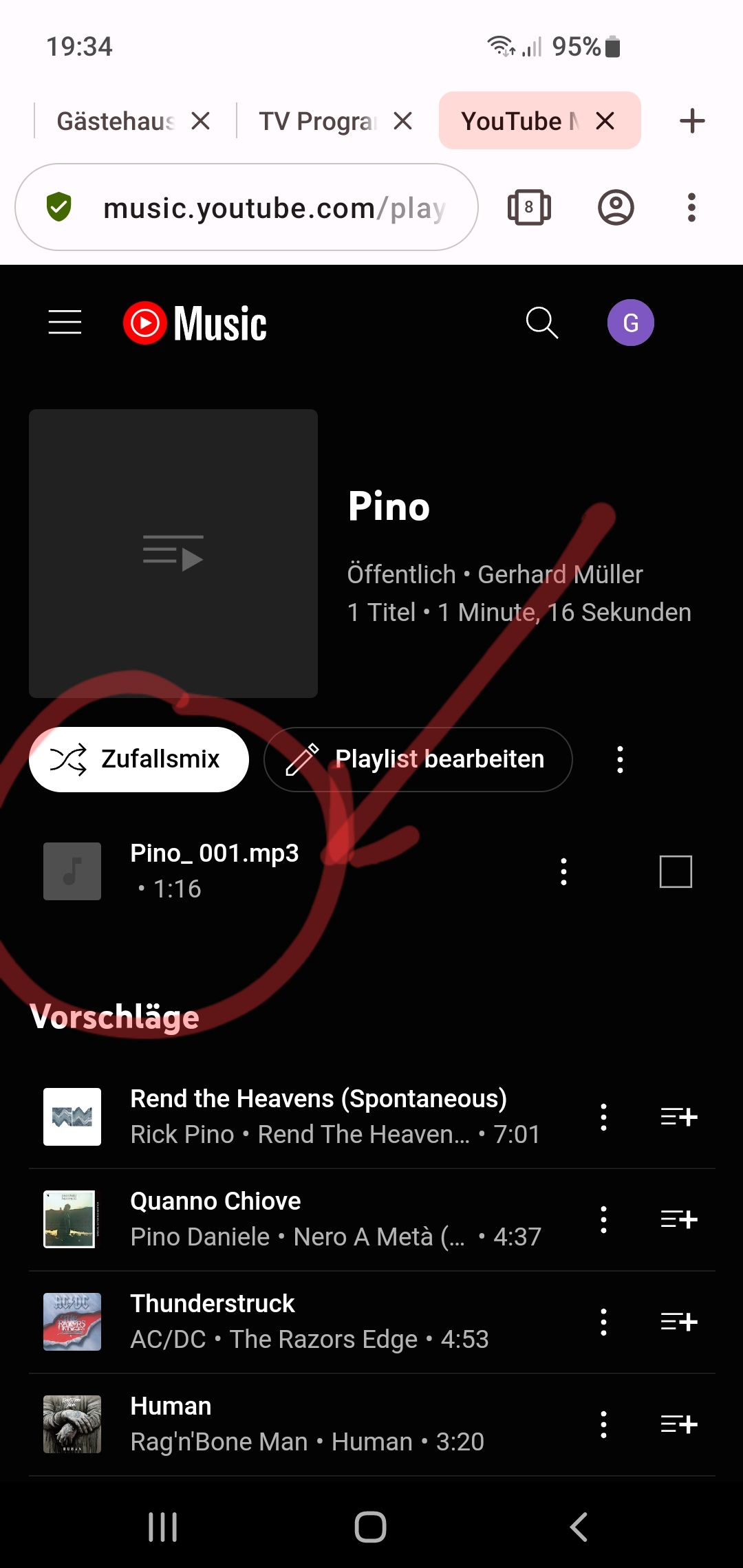This screenshot has height=1568, width=743.
Task: Open the options menu for Rend the Heavens
Action: [x=603, y=1117]
